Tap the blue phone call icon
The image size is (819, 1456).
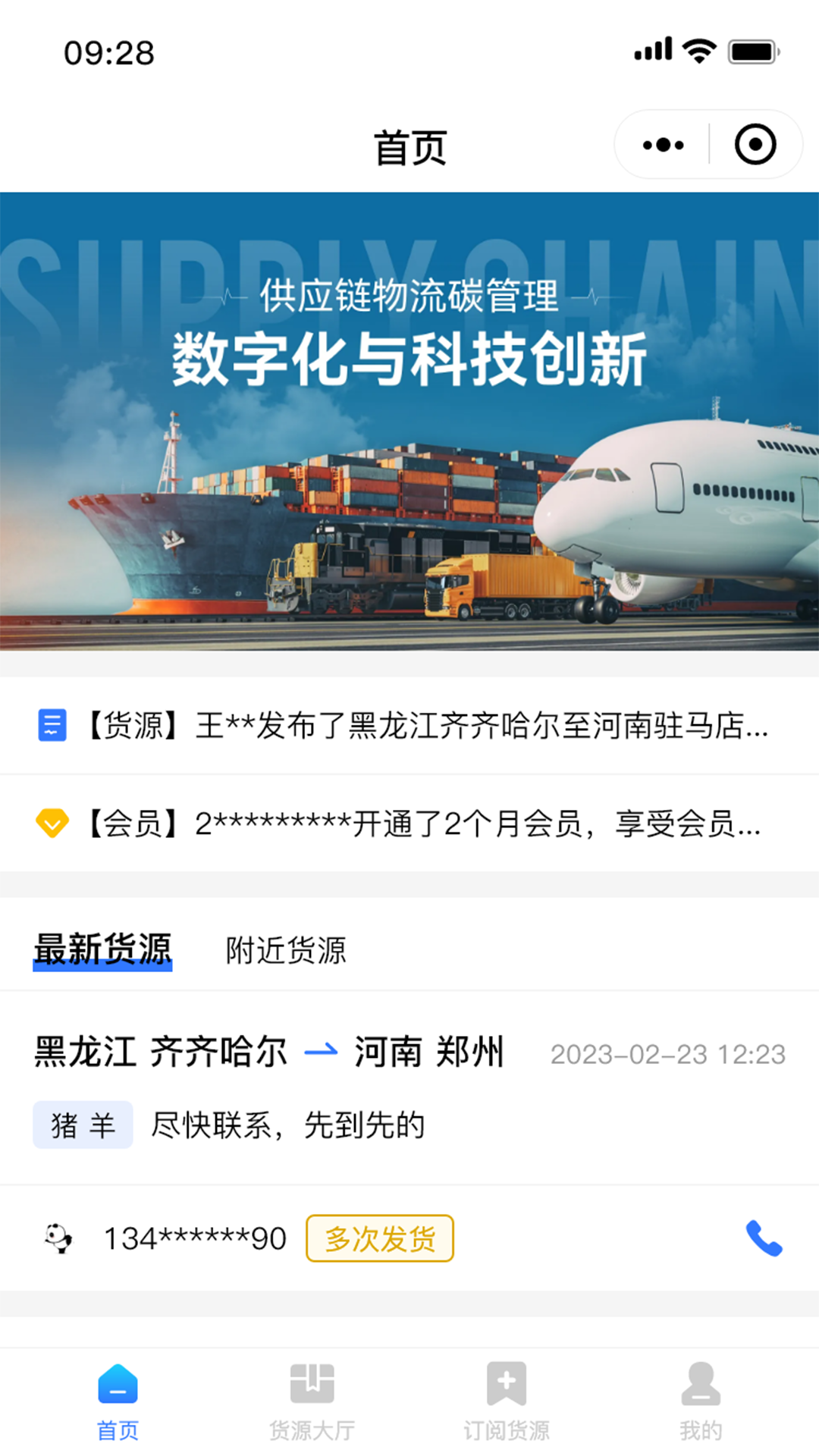click(x=764, y=1238)
